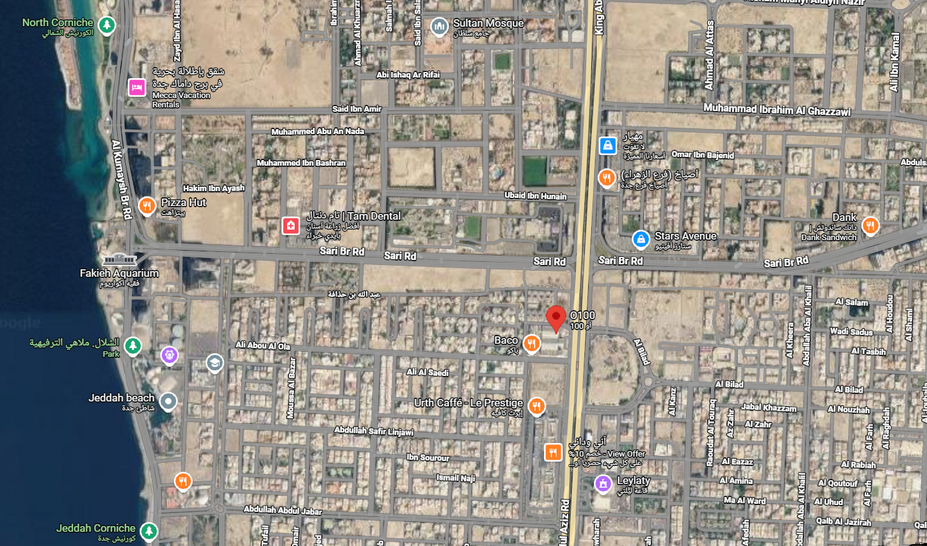Open the Sultan Mosque marker
Viewport: 927px width, 546px height.
tap(439, 27)
